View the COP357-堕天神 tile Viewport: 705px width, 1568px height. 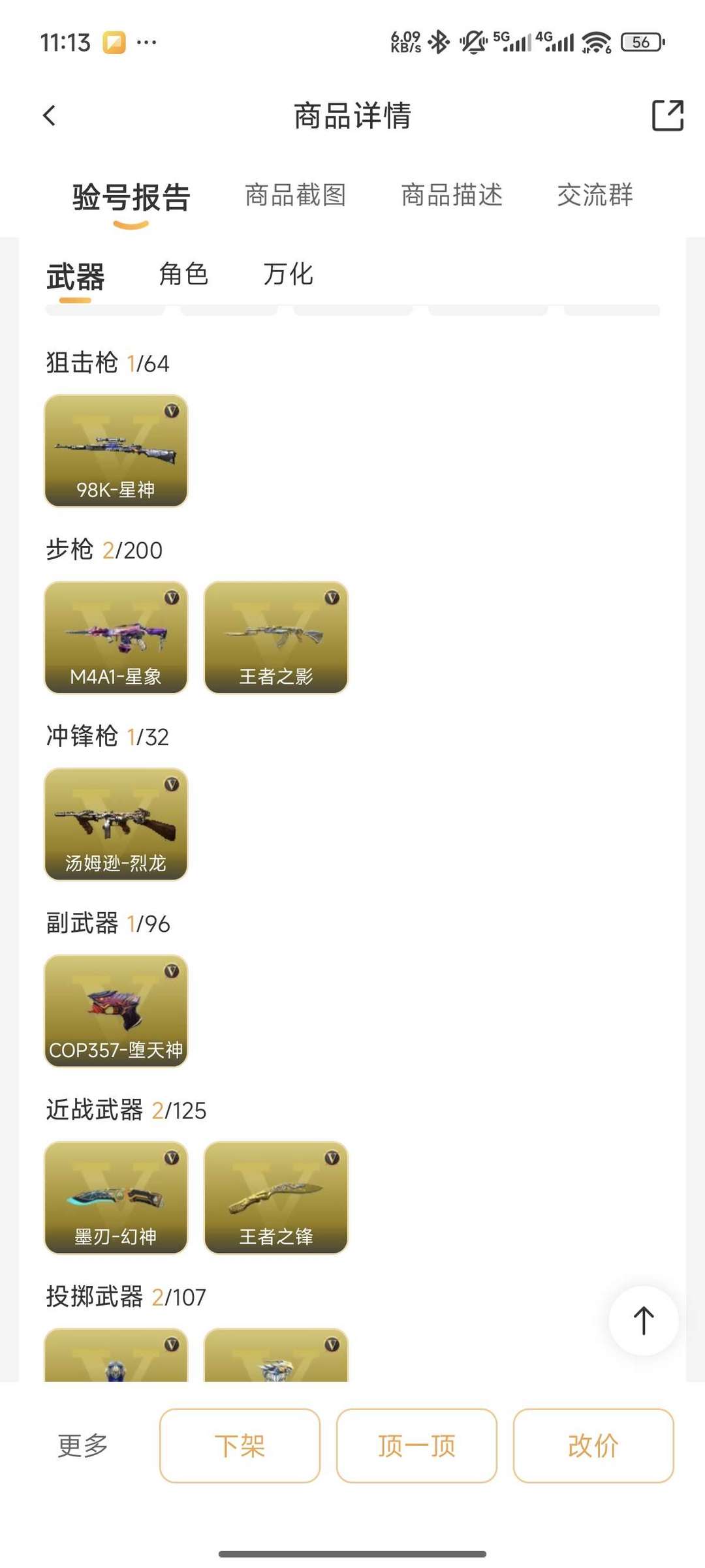(116, 1011)
